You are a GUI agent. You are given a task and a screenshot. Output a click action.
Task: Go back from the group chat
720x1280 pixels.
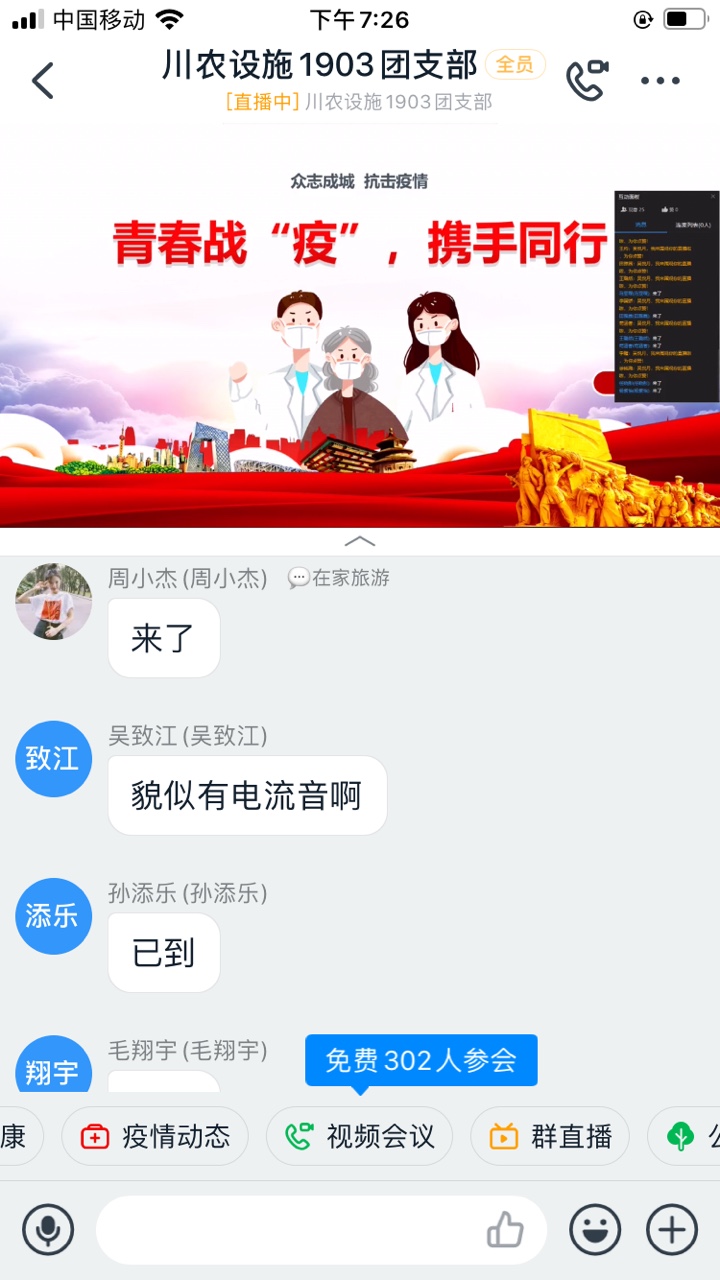(x=42, y=81)
